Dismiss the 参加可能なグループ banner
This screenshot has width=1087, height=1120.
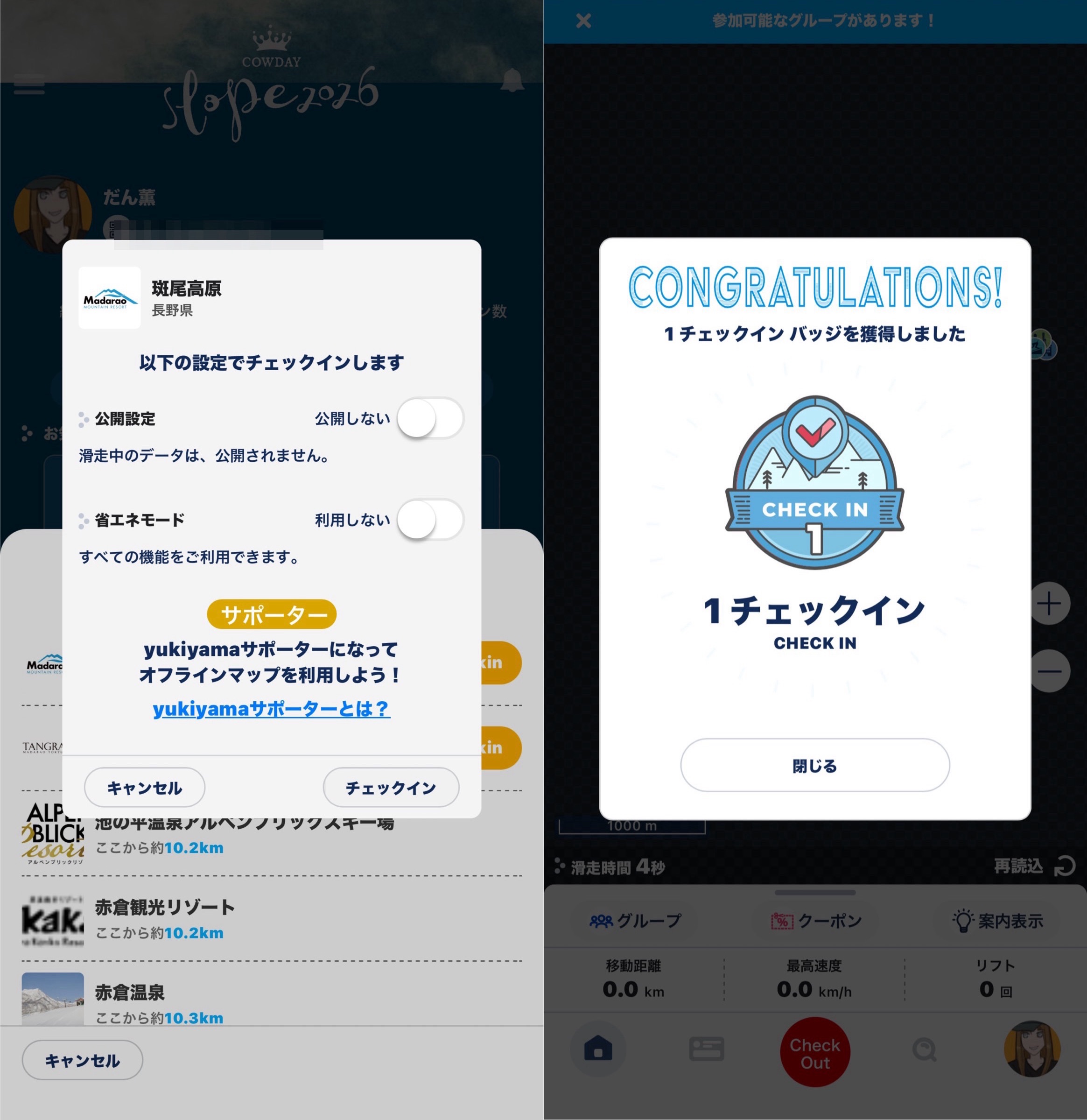[x=583, y=21]
